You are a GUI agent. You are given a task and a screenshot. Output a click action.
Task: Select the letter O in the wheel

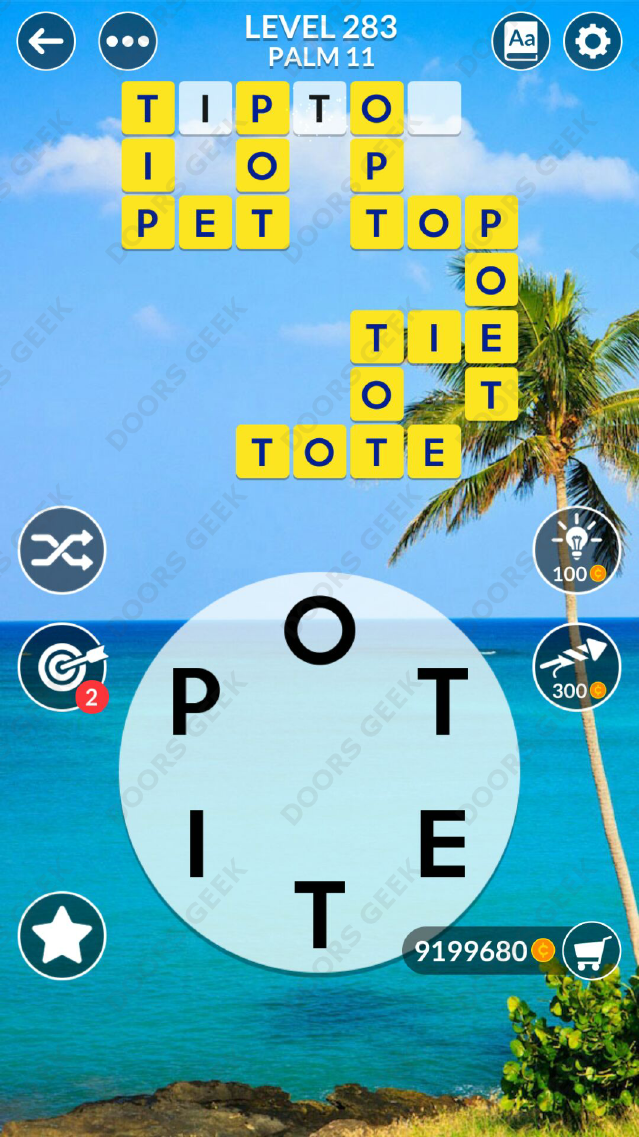(320, 630)
